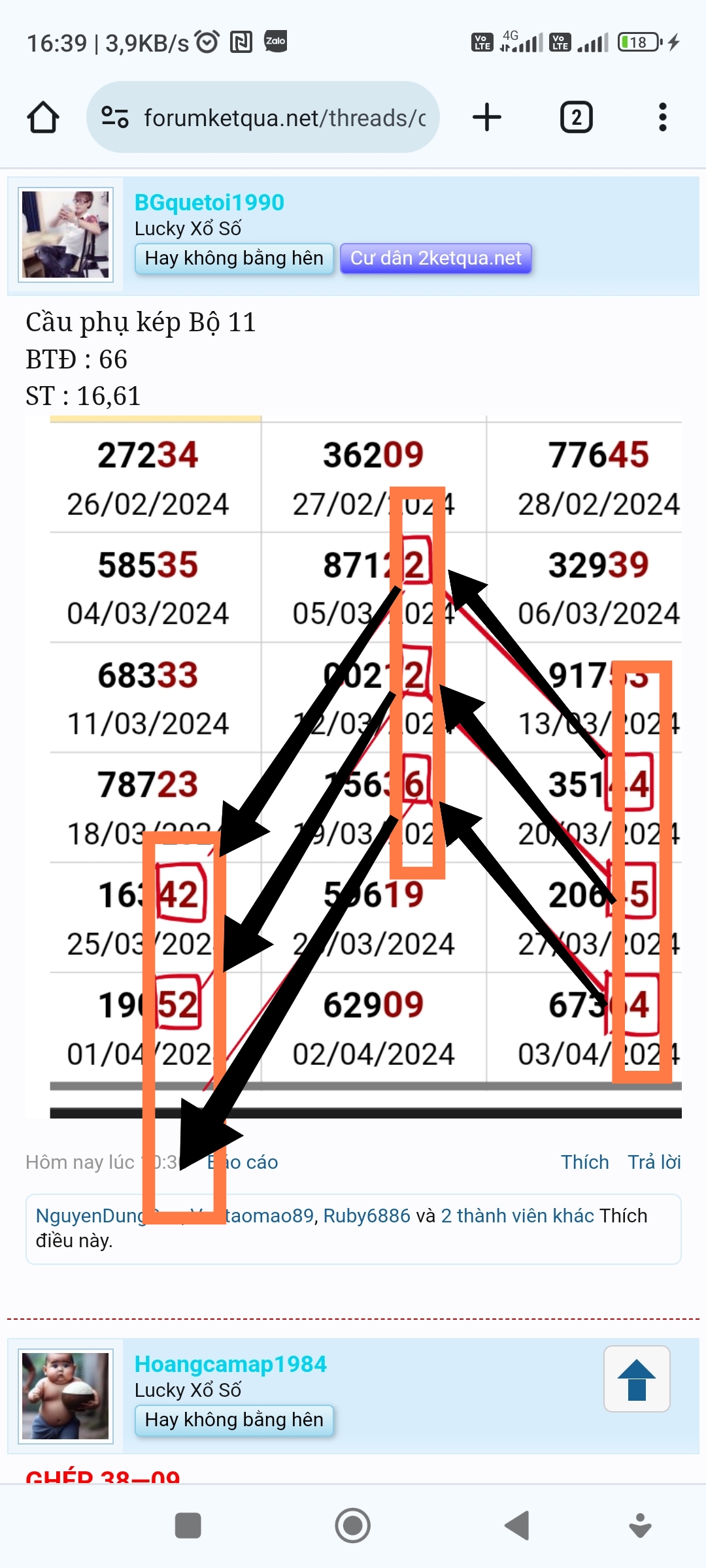Tap BGquetoi1990's avatar picture

pos(65,235)
